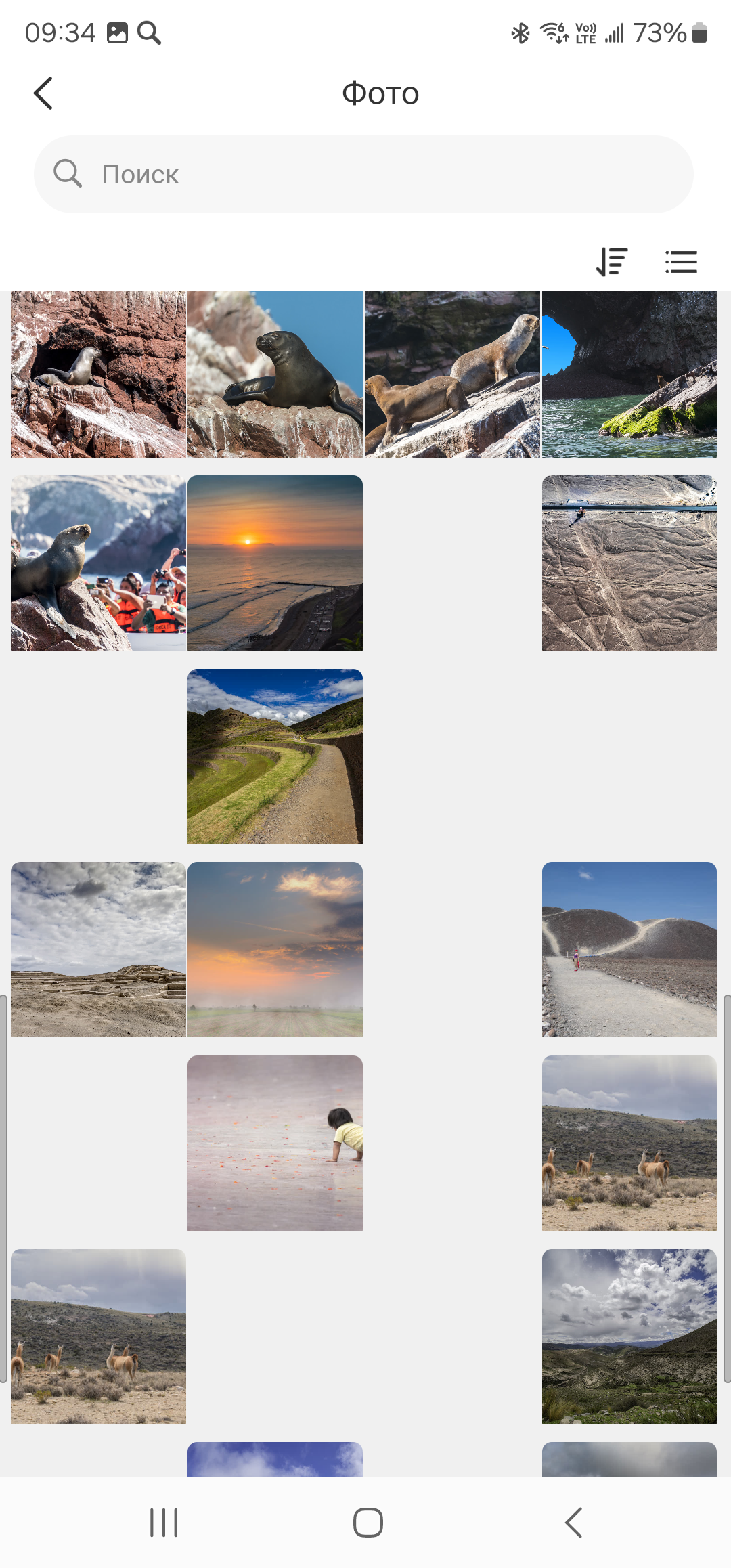The height and width of the screenshot is (1568, 731).
Task: Open the cloudy green valley landscape photo
Action: pyautogui.click(x=629, y=1336)
